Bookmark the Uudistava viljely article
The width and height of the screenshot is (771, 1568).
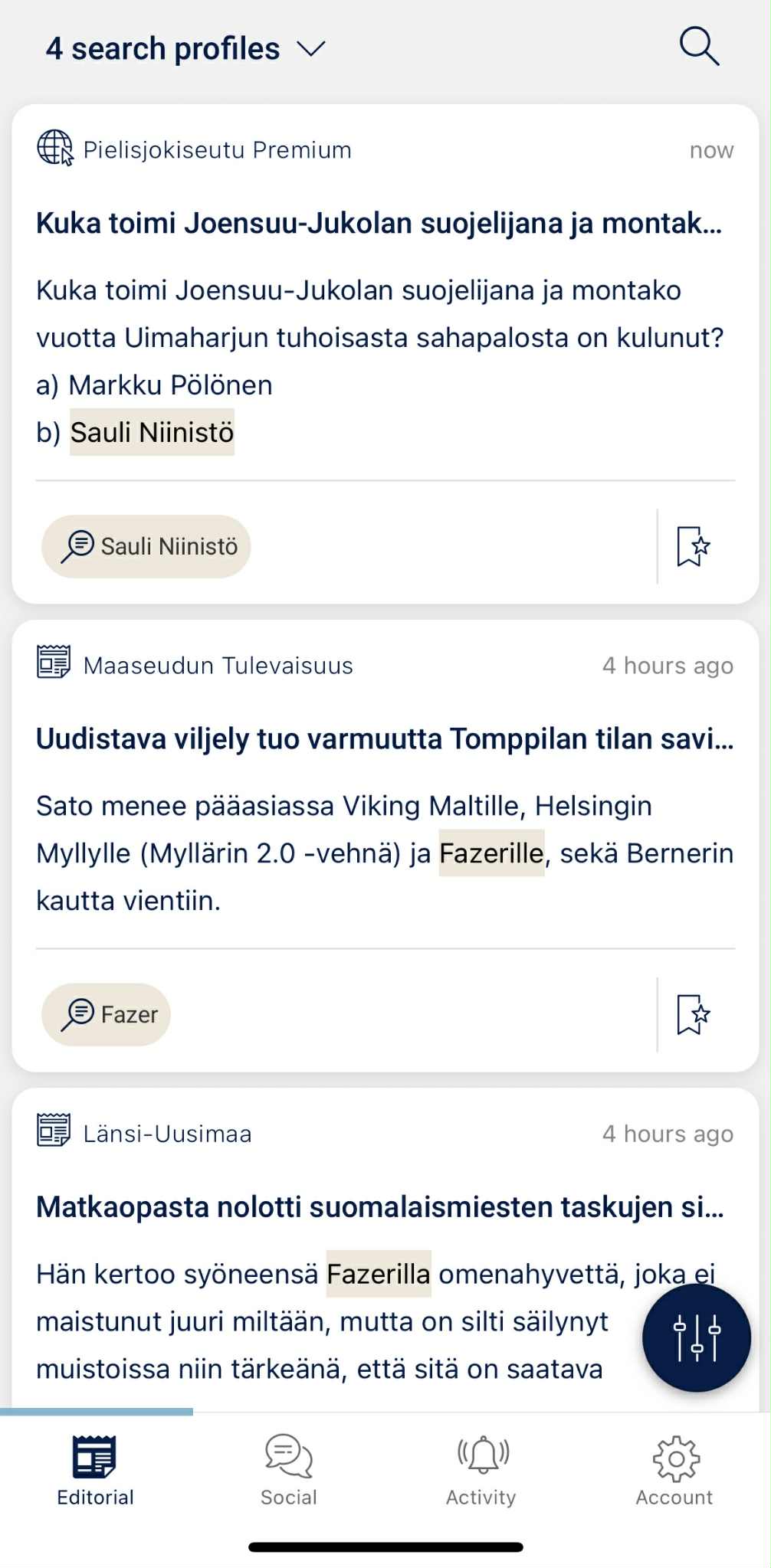click(693, 1014)
